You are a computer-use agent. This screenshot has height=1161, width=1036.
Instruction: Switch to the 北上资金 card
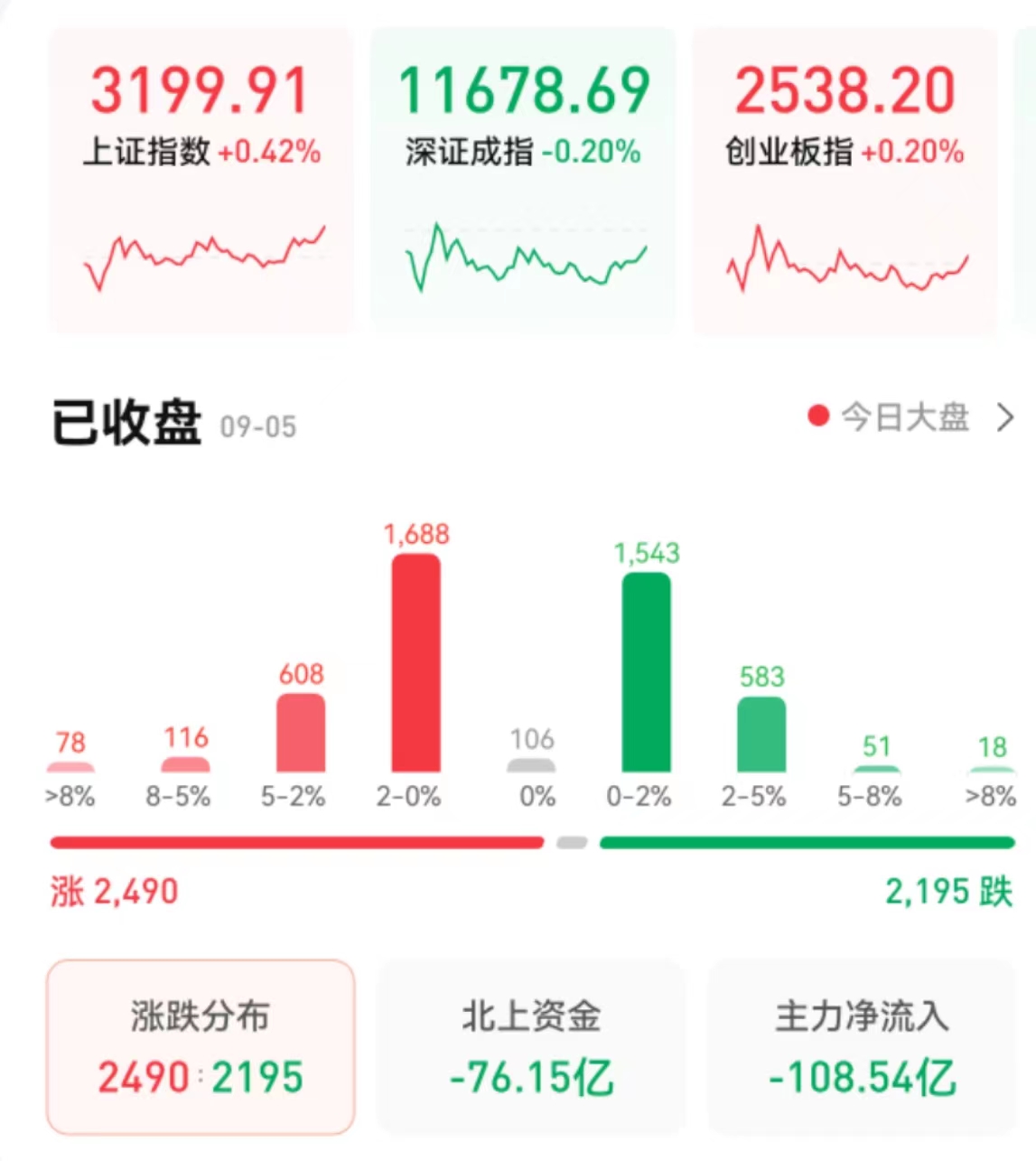tap(531, 1046)
